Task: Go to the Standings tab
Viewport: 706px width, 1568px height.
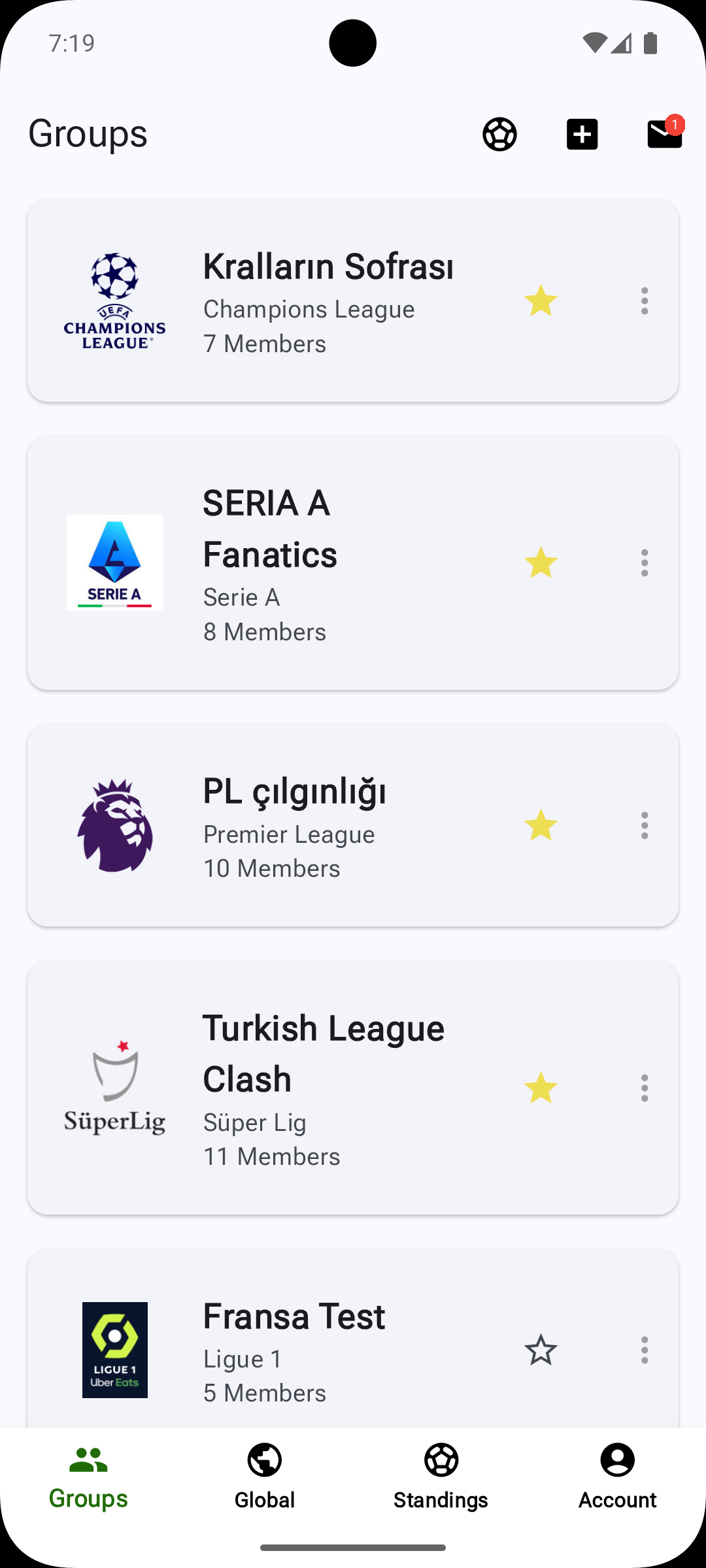Action: (x=441, y=1477)
